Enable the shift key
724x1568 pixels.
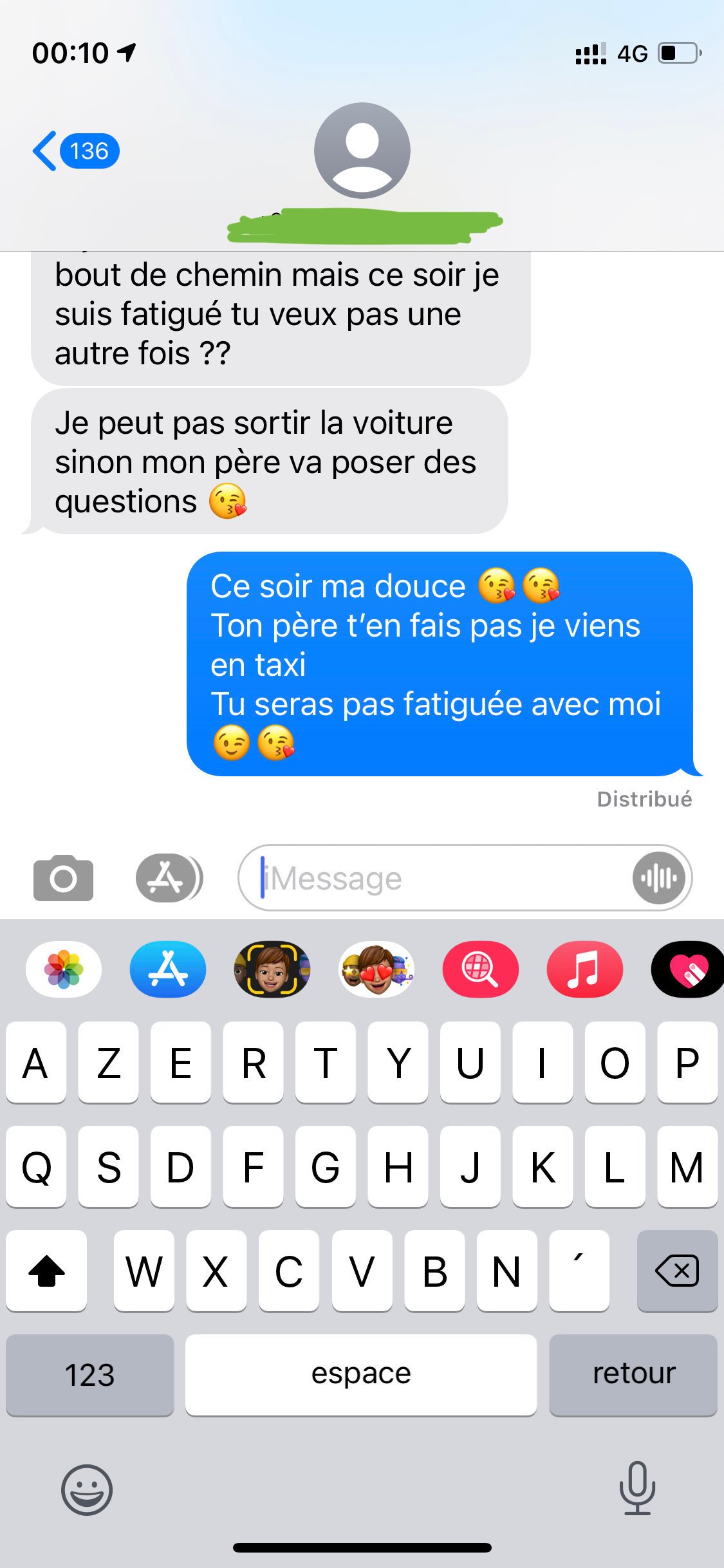46,1271
